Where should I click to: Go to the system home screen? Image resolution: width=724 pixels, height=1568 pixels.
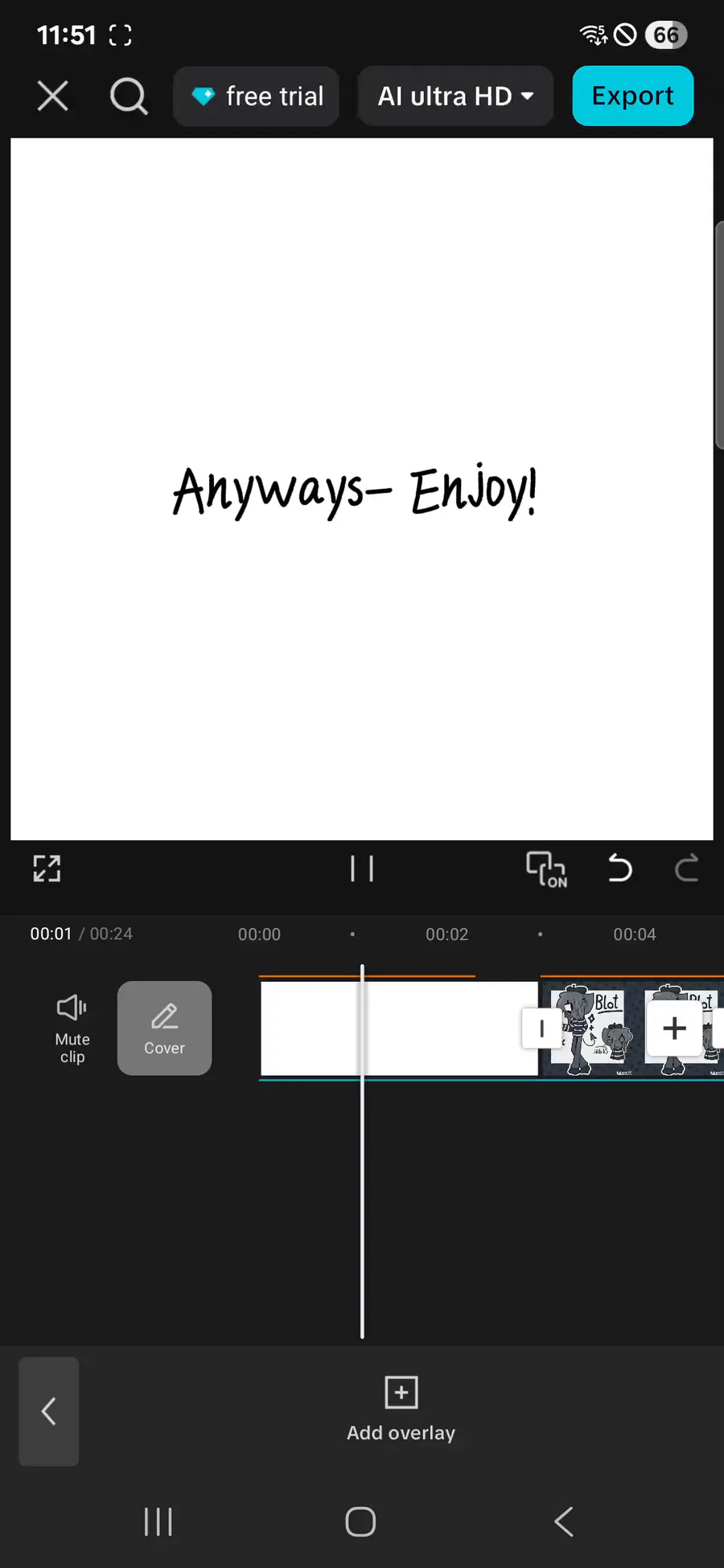[360, 1521]
